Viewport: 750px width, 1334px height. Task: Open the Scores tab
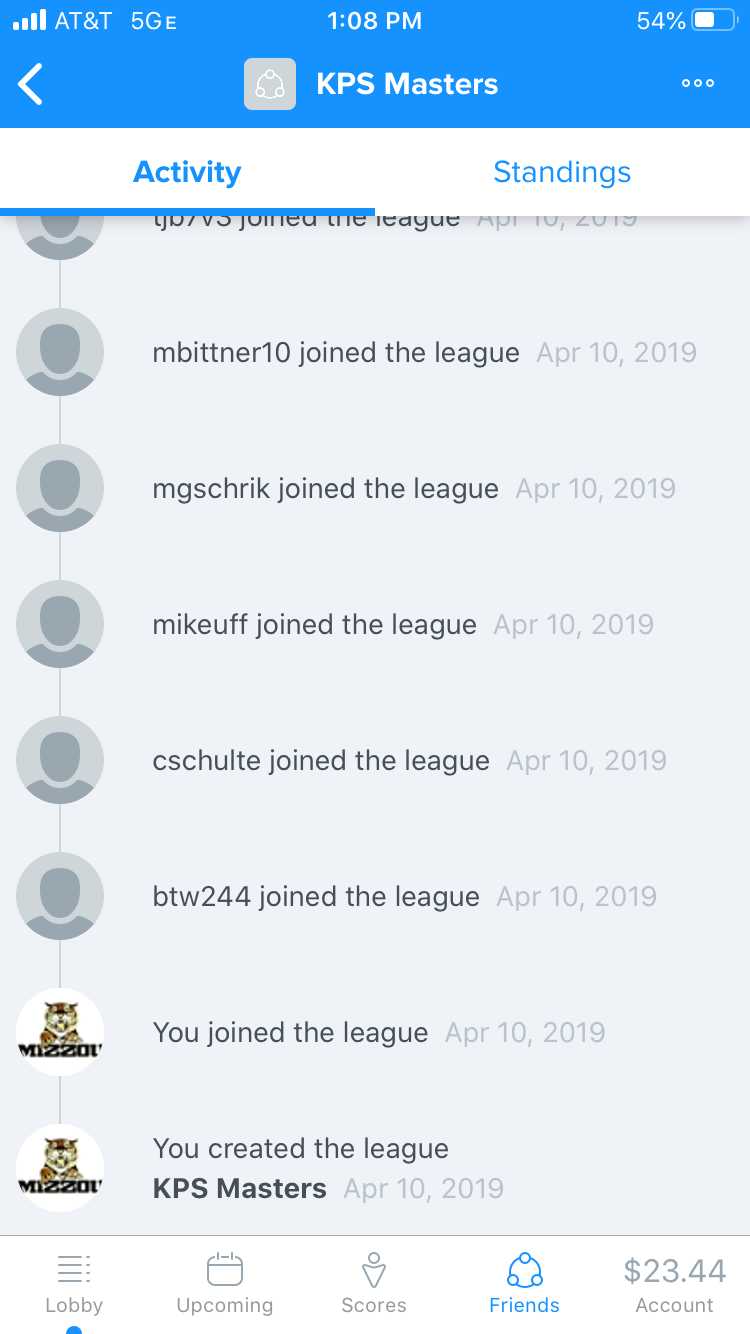click(x=374, y=1284)
